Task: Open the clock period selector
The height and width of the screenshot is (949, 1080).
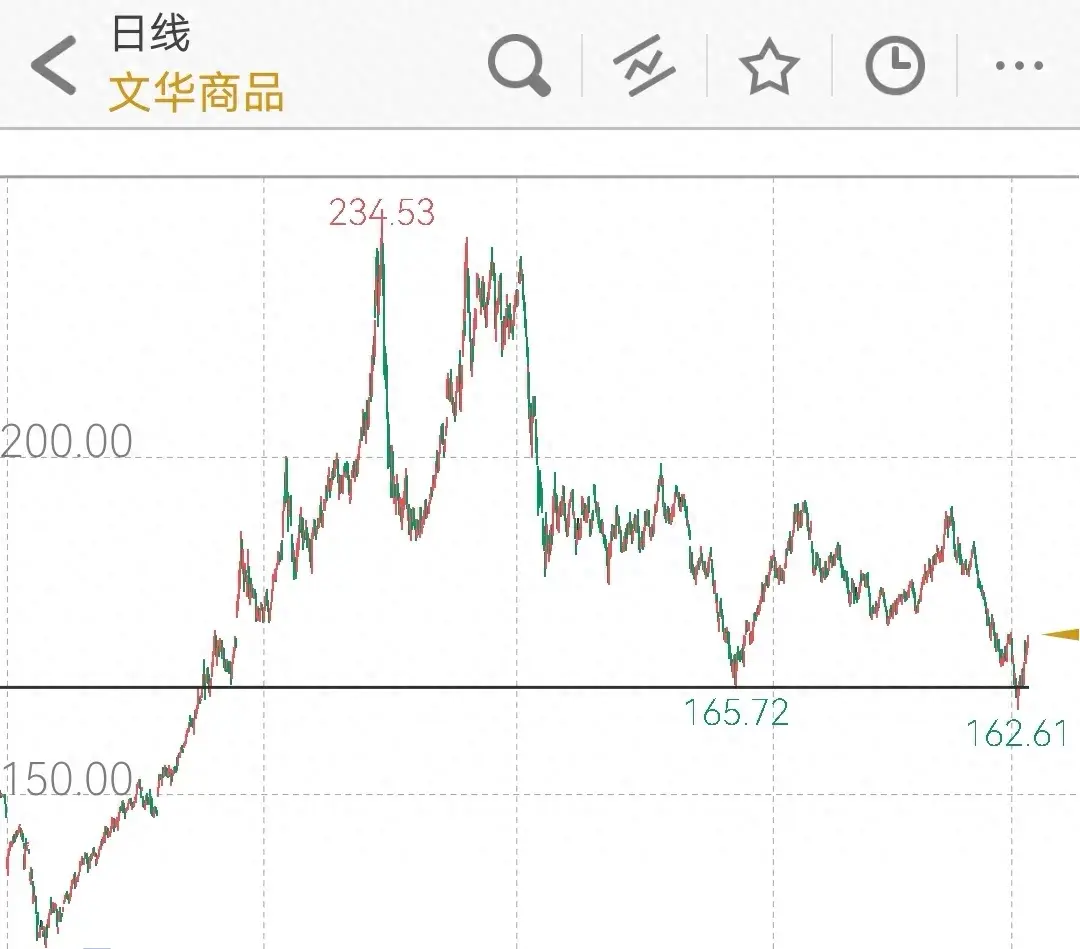Action: pos(894,67)
